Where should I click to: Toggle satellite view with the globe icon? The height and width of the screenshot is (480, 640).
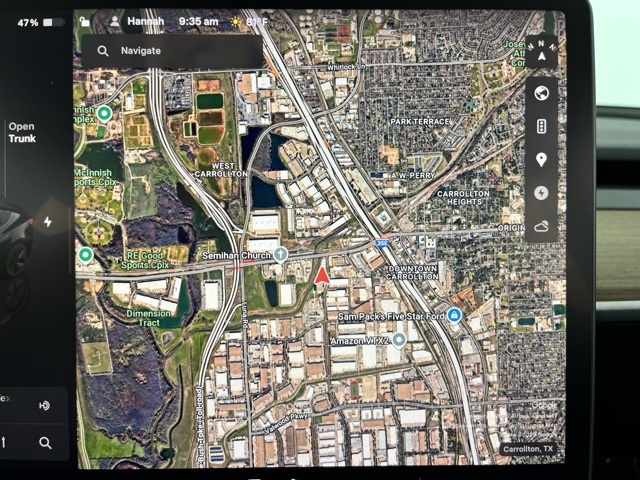[x=541, y=94]
